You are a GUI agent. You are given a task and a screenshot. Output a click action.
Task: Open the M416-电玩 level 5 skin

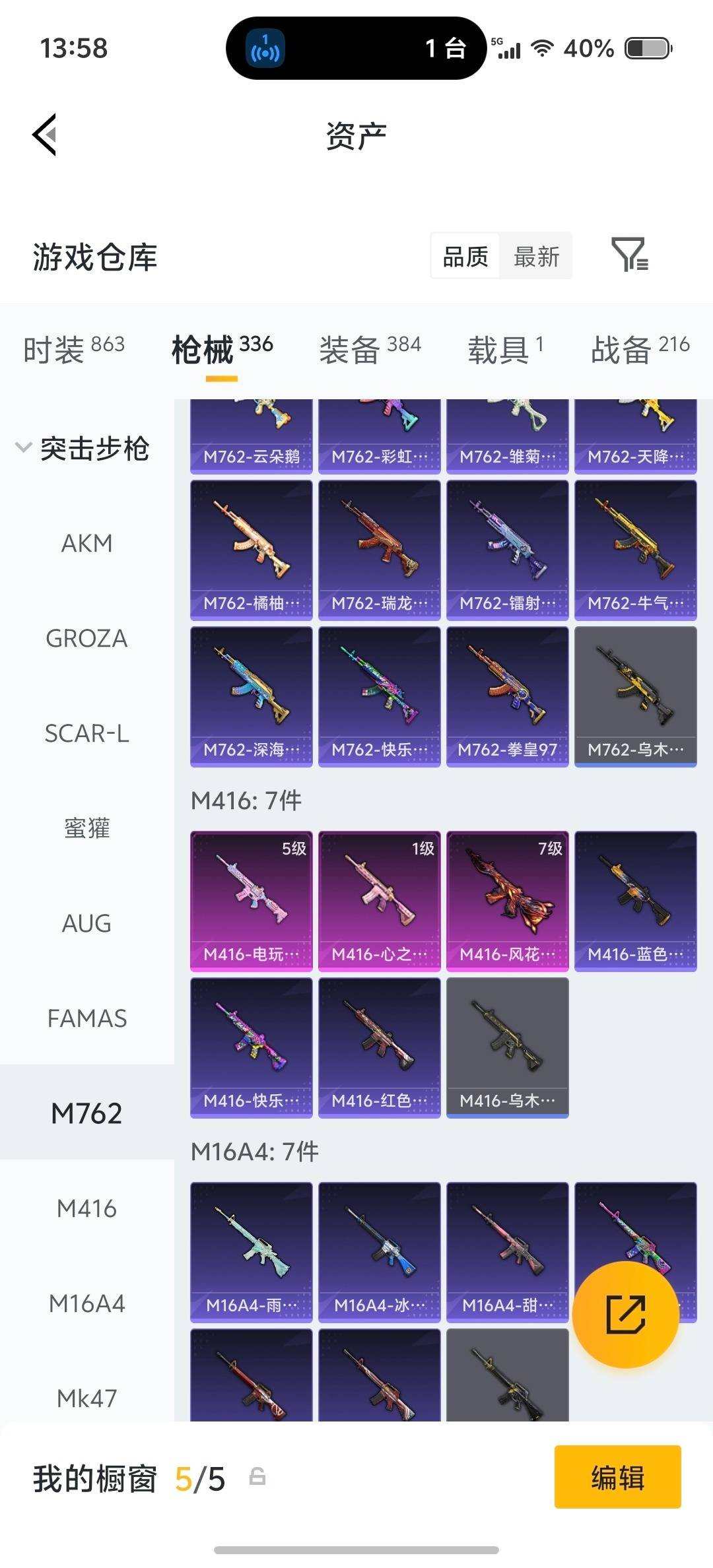click(x=251, y=901)
